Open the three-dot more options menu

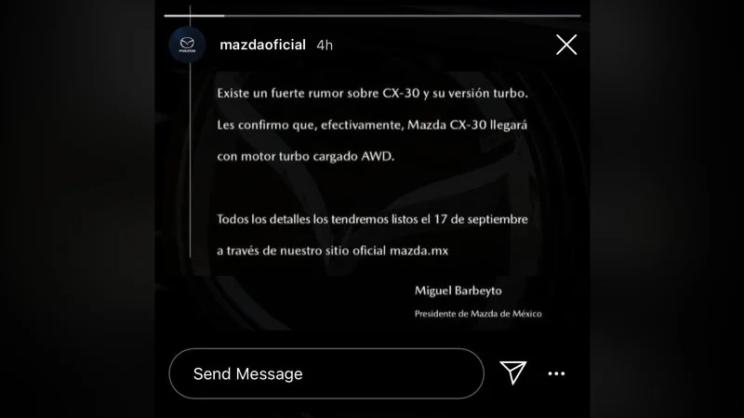pyautogui.click(x=557, y=374)
